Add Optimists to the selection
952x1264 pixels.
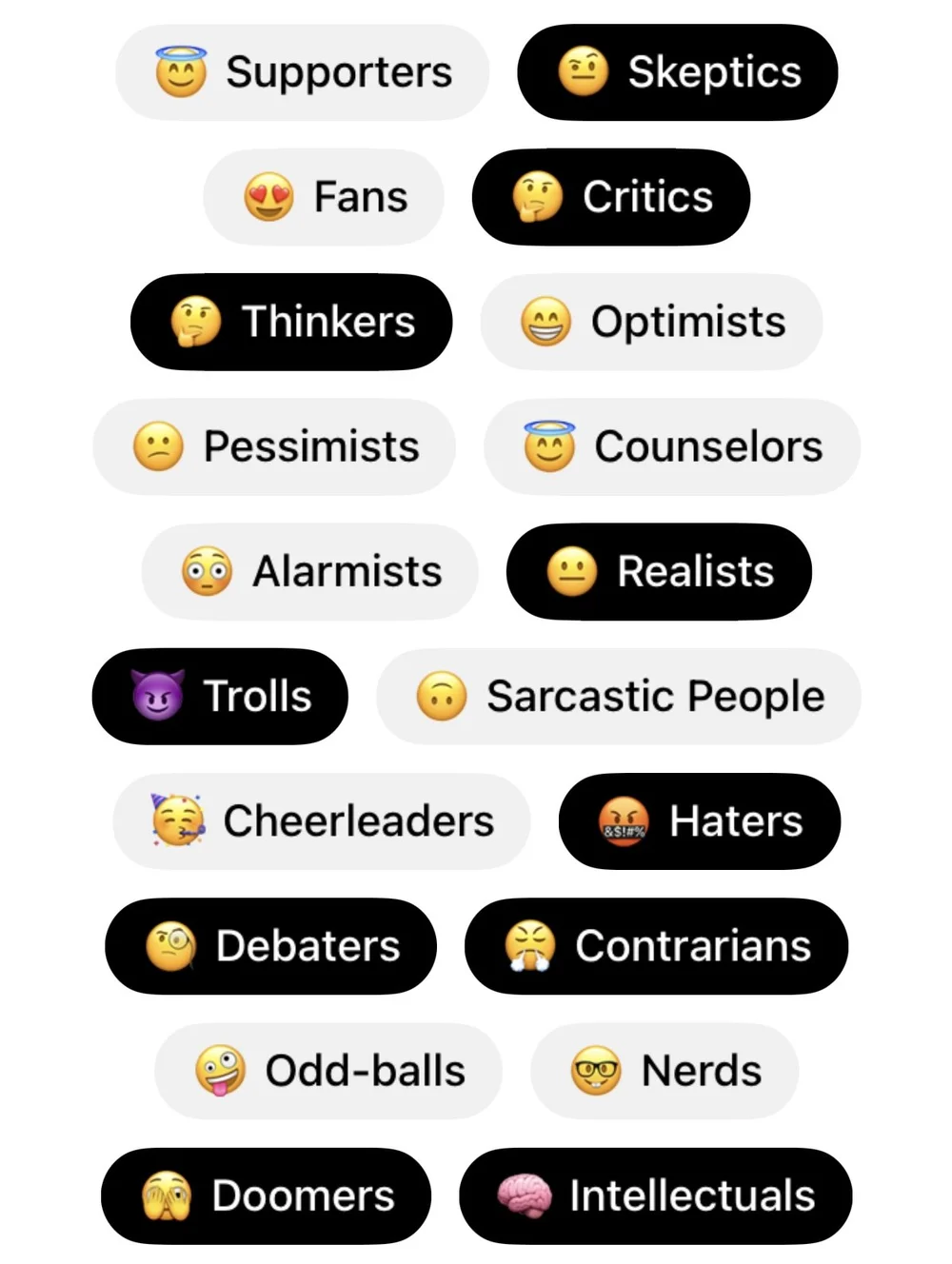click(x=651, y=322)
